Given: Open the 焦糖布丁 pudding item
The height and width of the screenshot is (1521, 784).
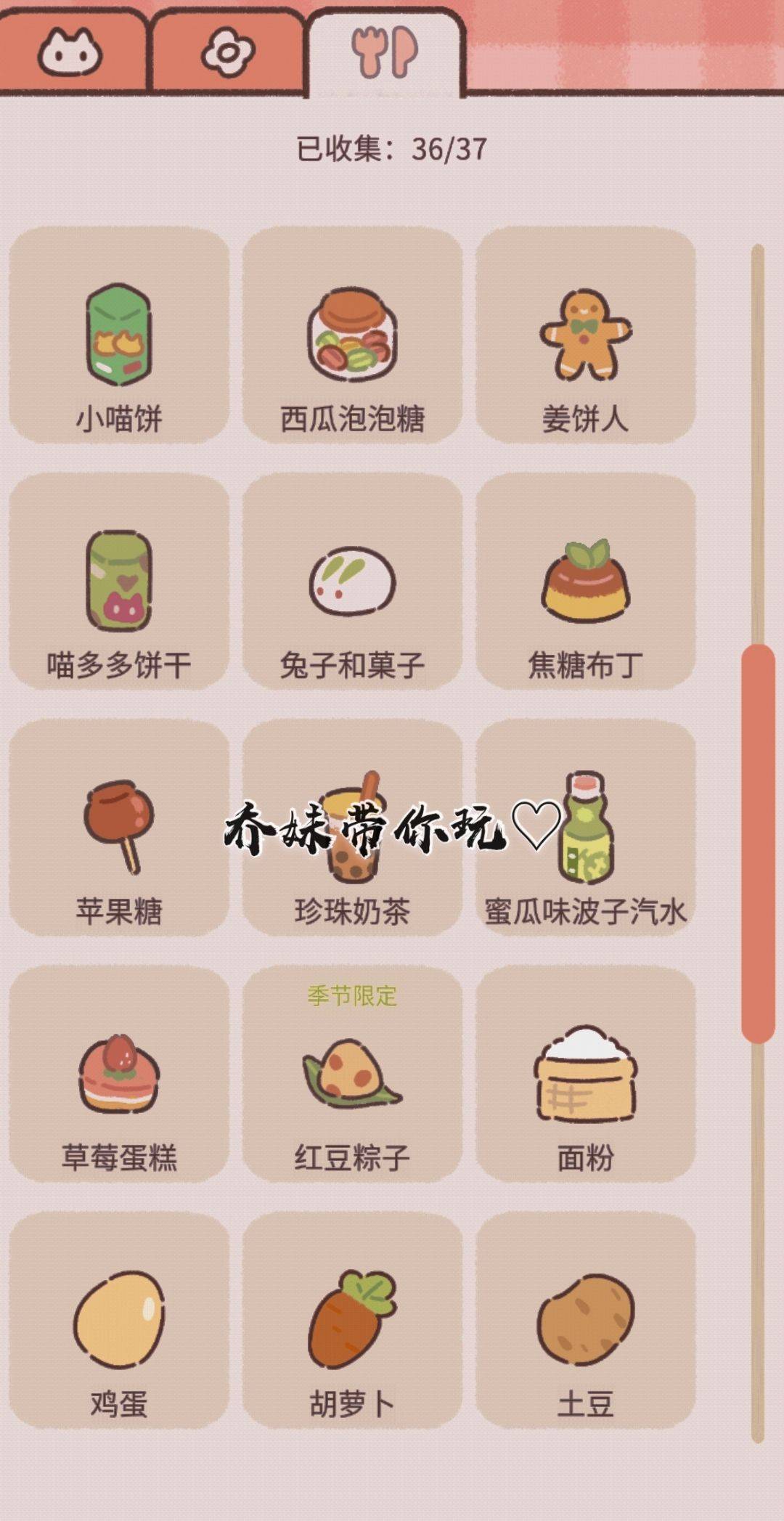Looking at the screenshot, I should tap(588, 581).
